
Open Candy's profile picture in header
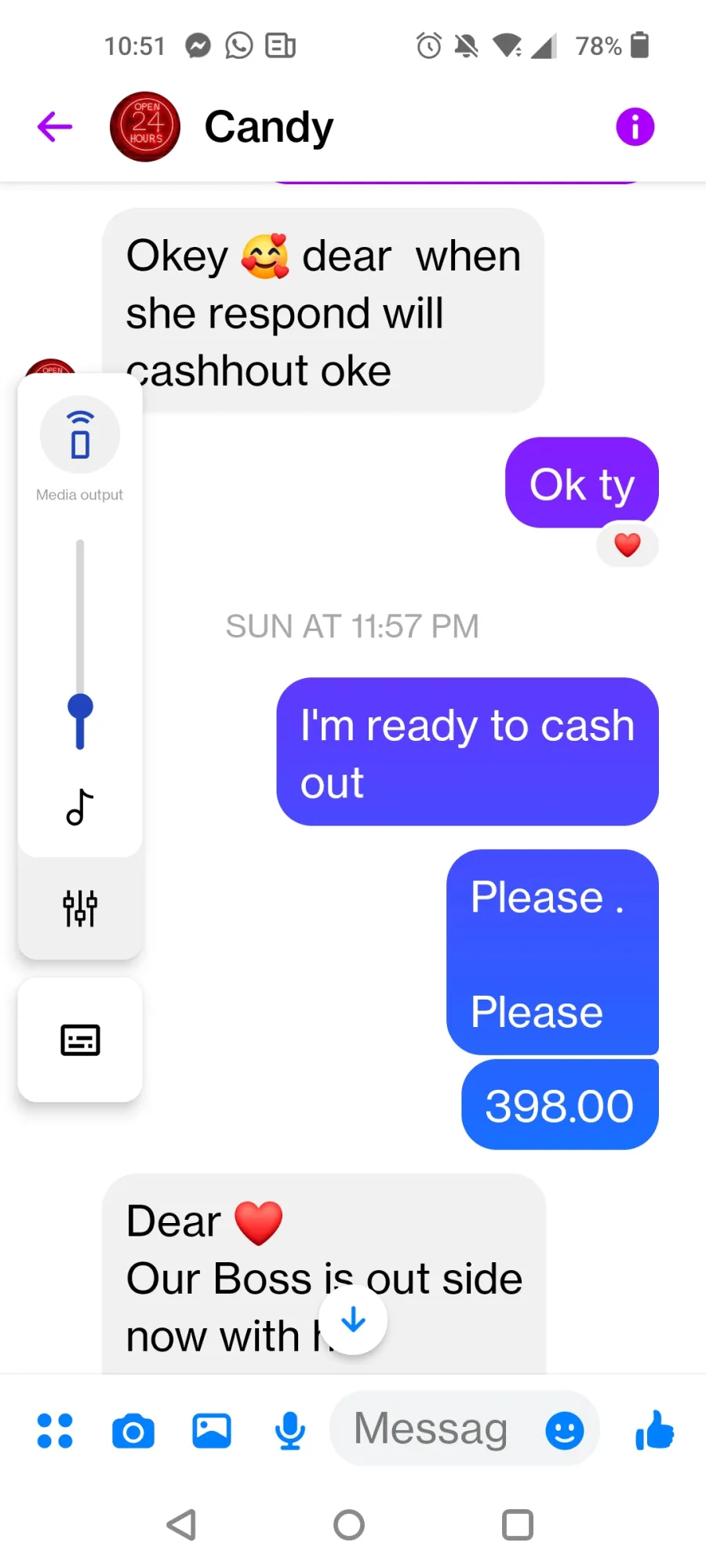(145, 127)
